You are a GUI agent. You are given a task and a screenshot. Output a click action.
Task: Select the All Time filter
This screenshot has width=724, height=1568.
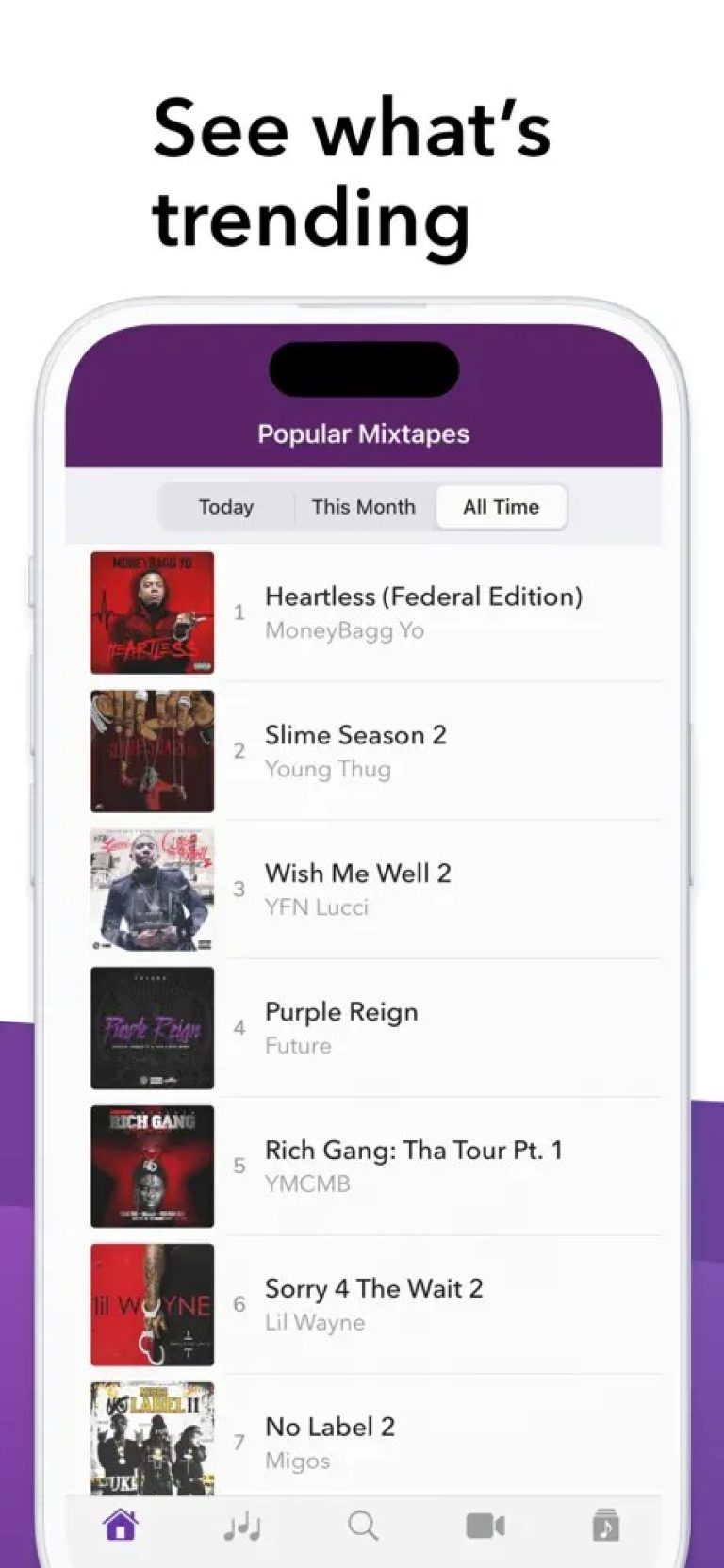click(x=501, y=507)
